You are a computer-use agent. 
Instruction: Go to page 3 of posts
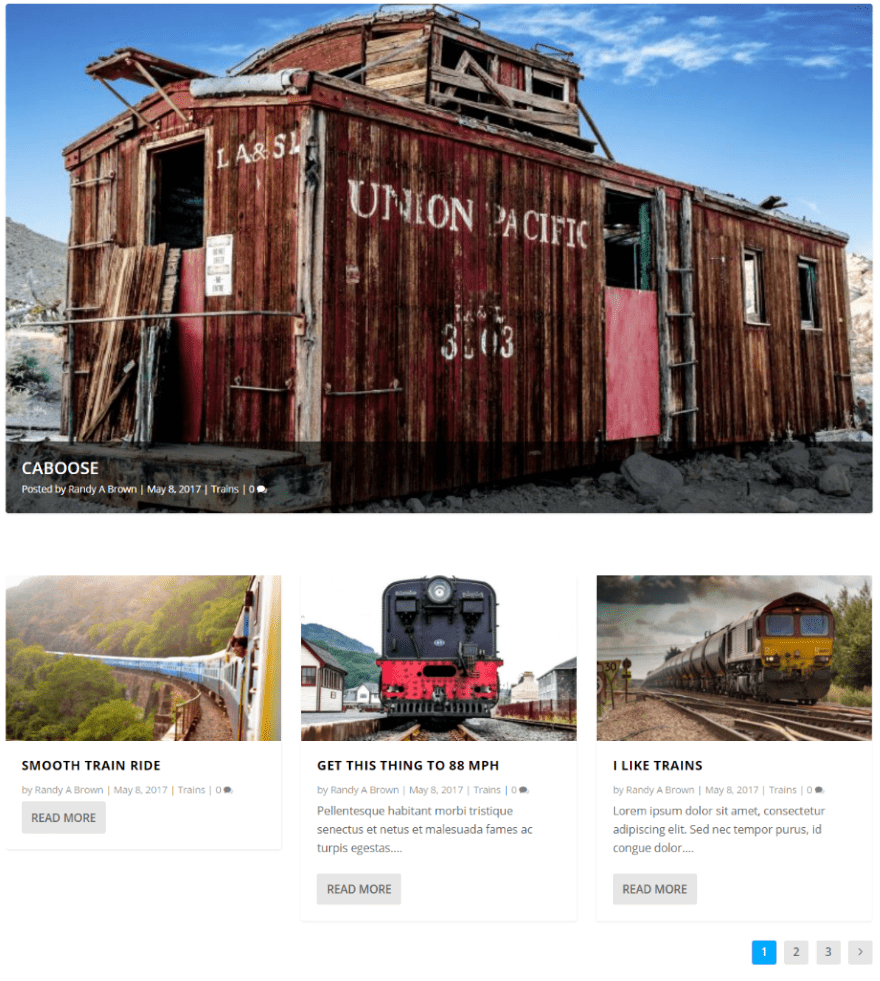click(x=828, y=952)
